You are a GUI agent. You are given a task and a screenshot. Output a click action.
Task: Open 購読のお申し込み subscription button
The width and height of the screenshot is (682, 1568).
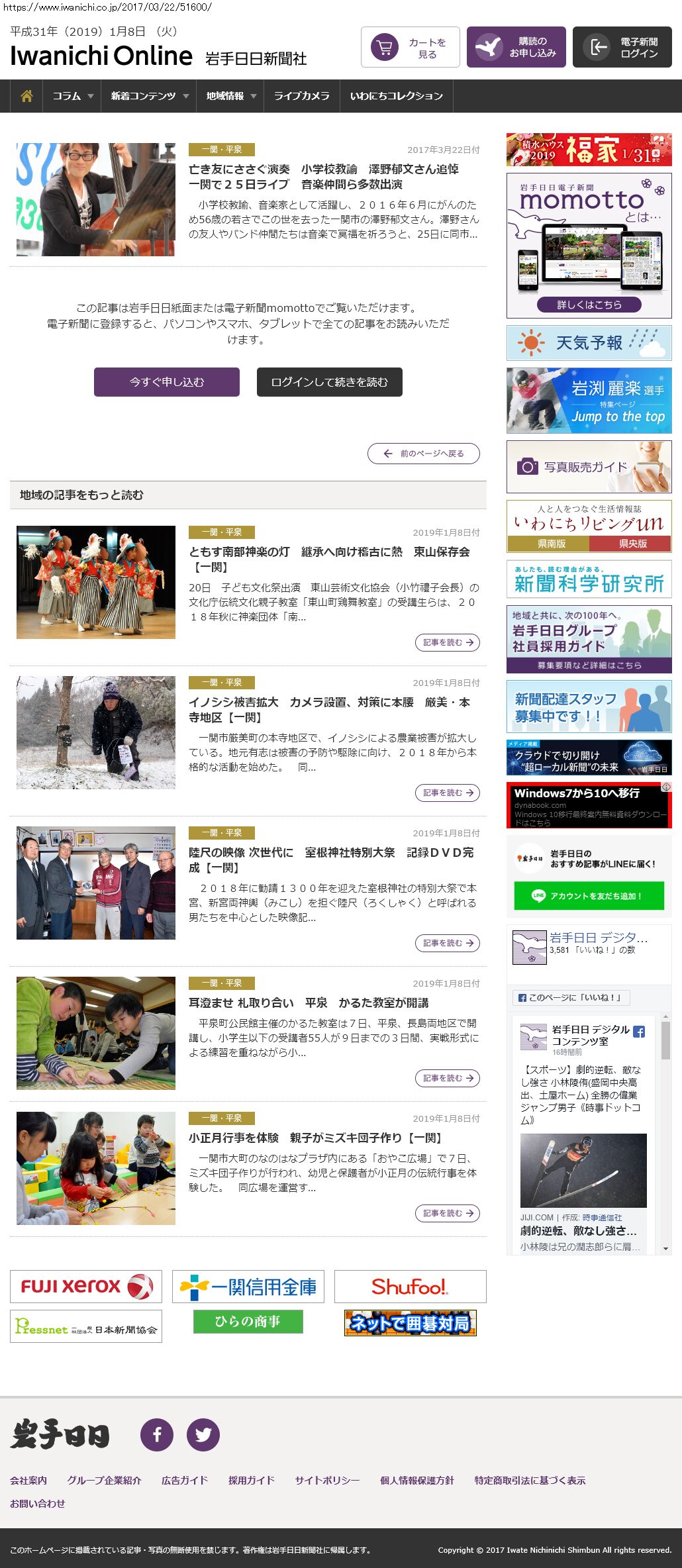[516, 47]
